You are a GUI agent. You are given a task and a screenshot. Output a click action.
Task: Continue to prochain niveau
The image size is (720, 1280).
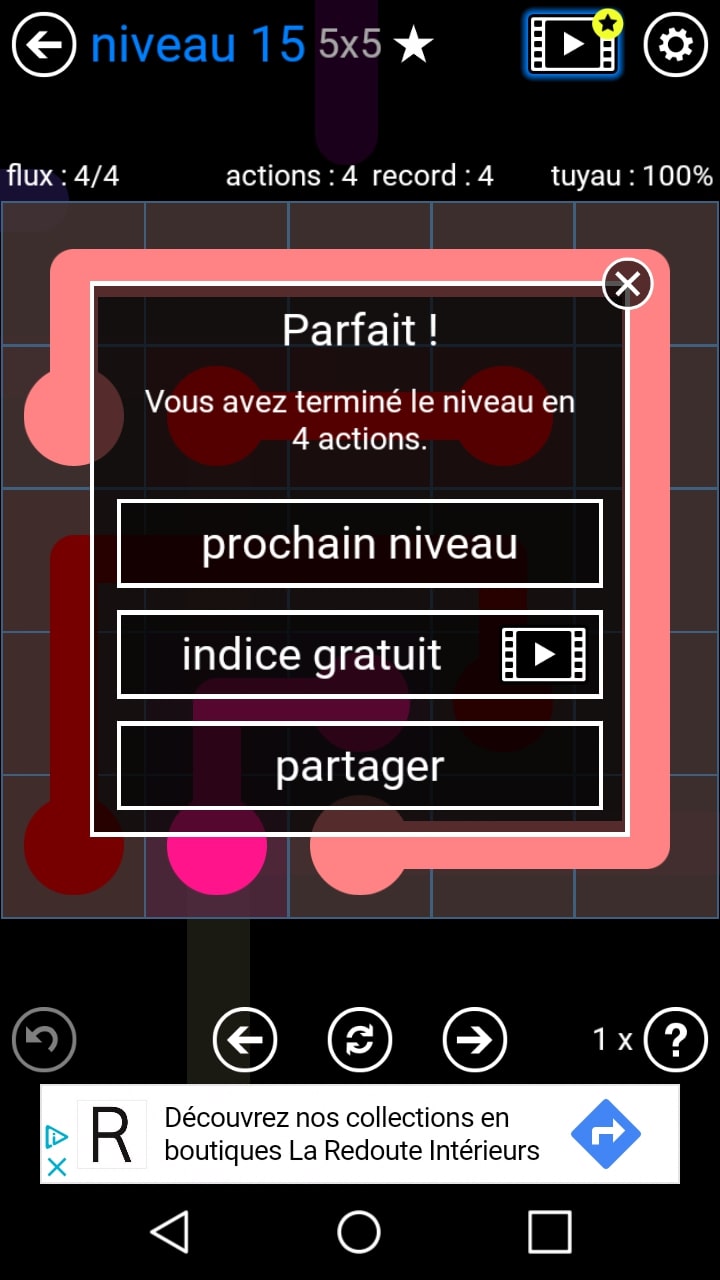(360, 544)
